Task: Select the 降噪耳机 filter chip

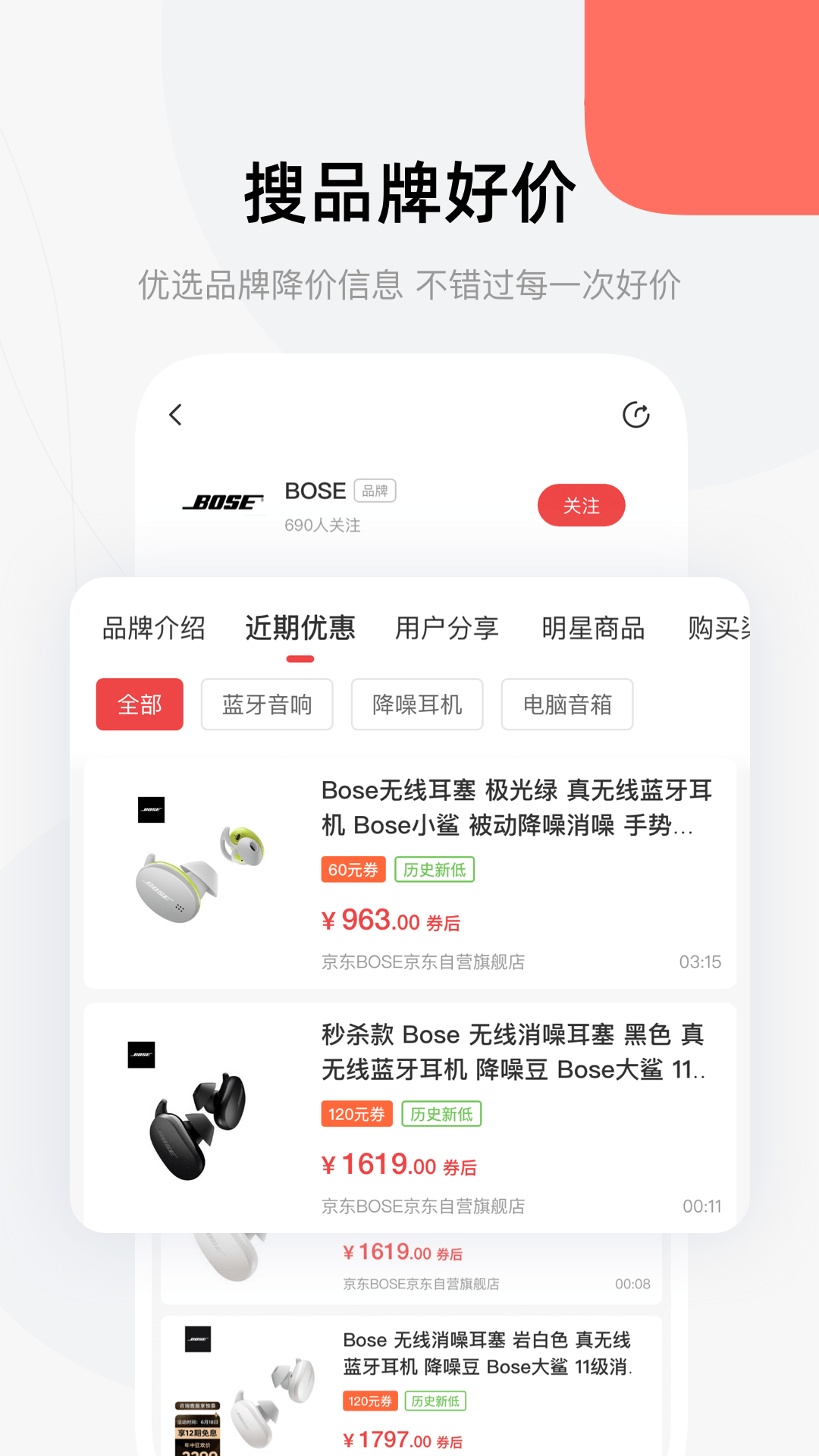Action: pyautogui.click(x=416, y=704)
